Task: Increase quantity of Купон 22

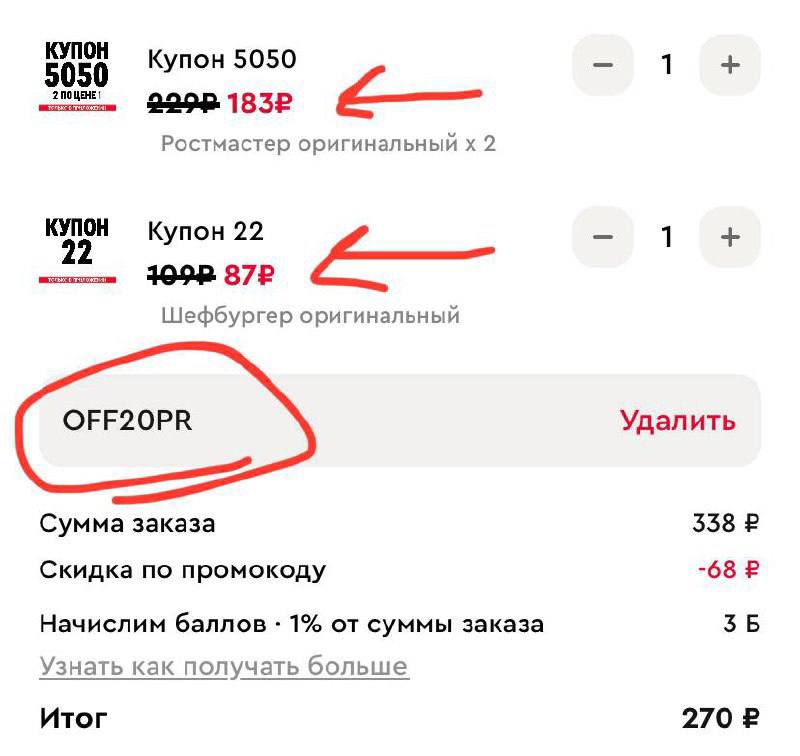Action: [x=730, y=237]
